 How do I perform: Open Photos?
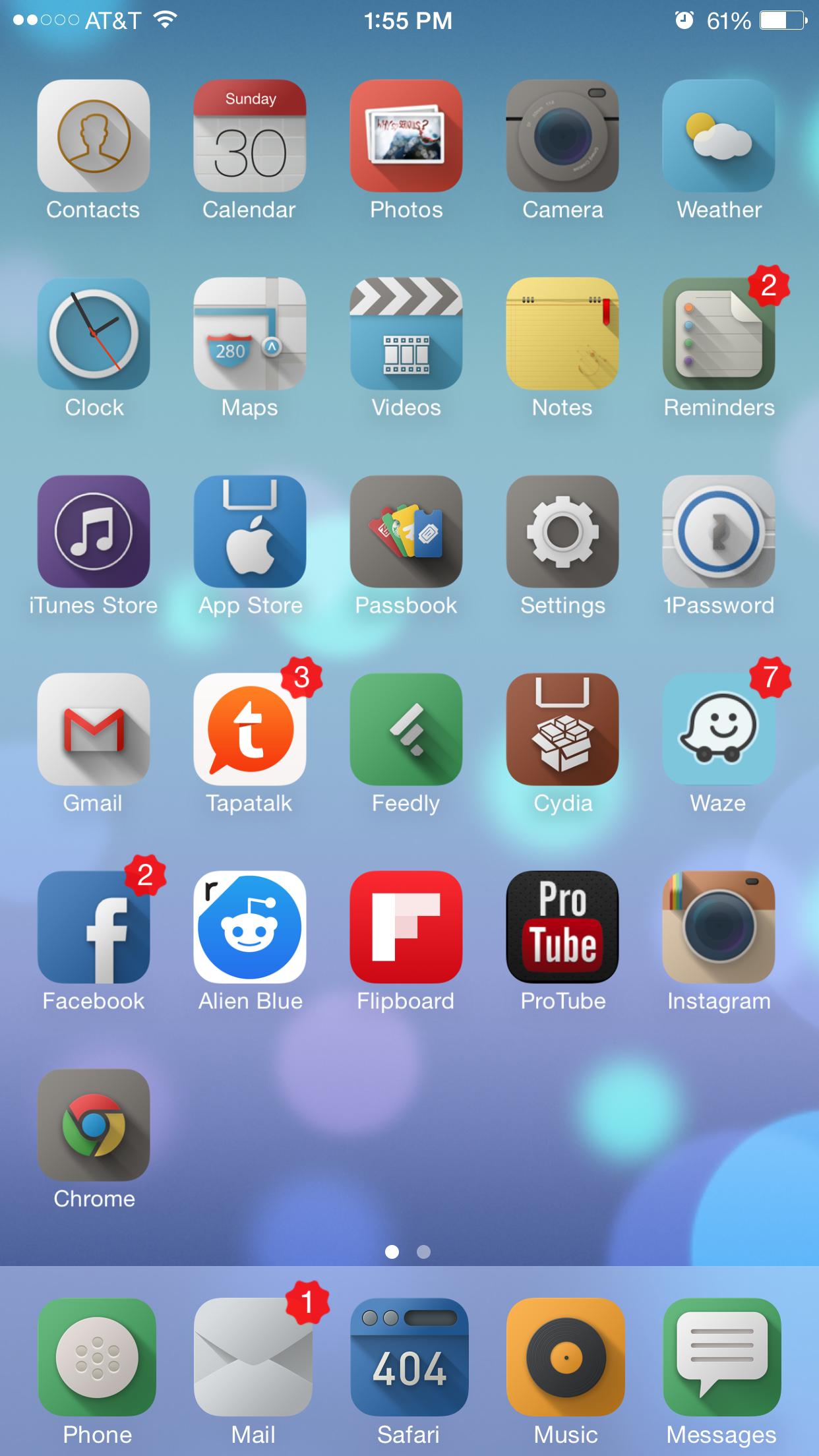[406, 136]
